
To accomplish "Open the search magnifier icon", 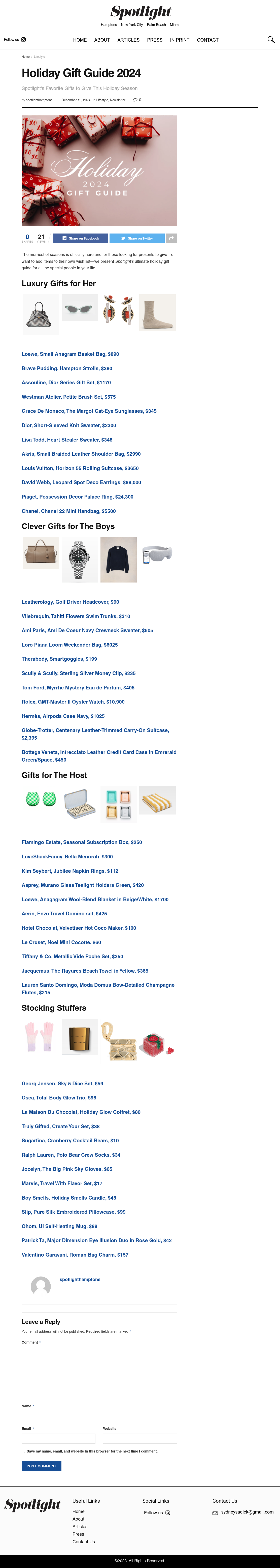I will pyautogui.click(x=271, y=40).
